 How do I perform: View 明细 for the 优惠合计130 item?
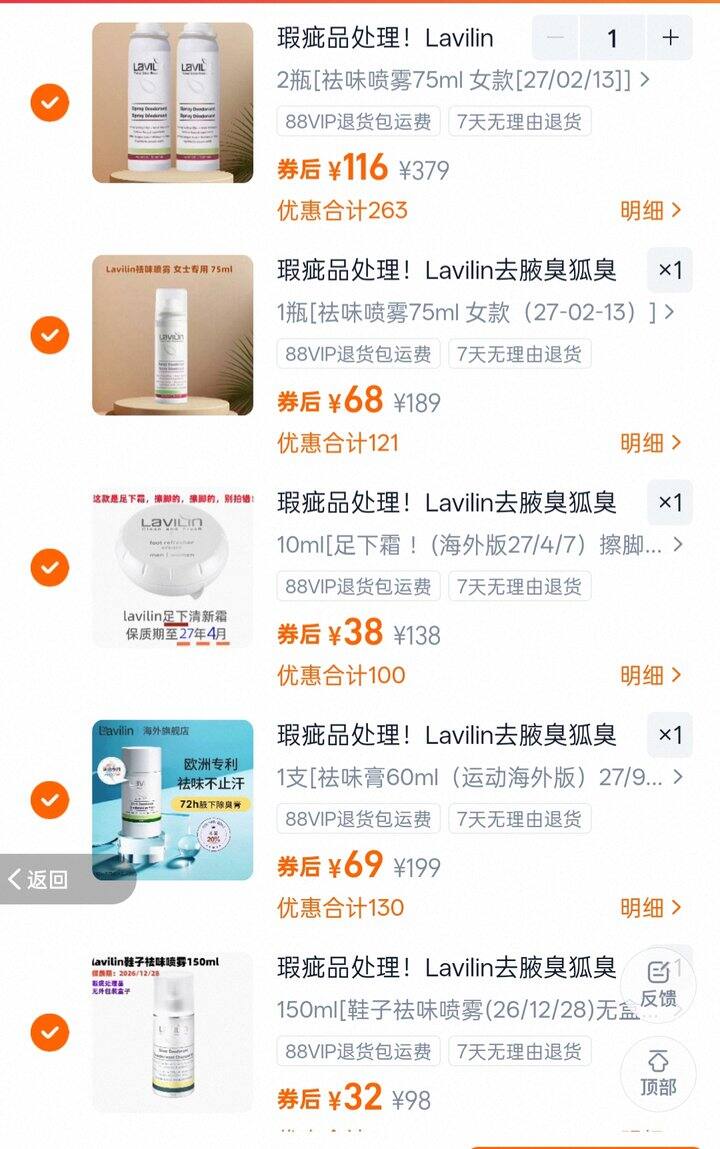click(x=650, y=907)
